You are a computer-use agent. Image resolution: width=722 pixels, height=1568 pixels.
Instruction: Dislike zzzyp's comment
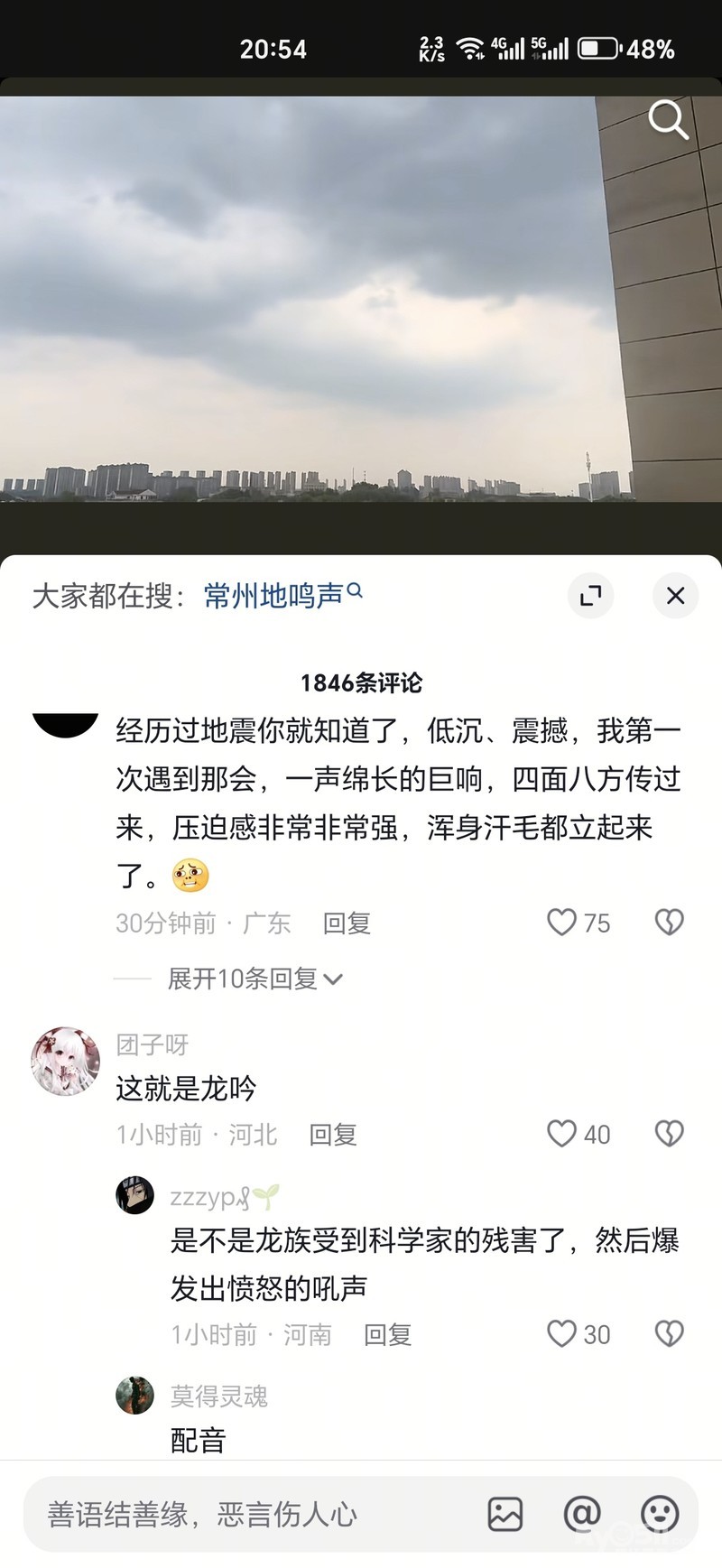pyautogui.click(x=669, y=1333)
